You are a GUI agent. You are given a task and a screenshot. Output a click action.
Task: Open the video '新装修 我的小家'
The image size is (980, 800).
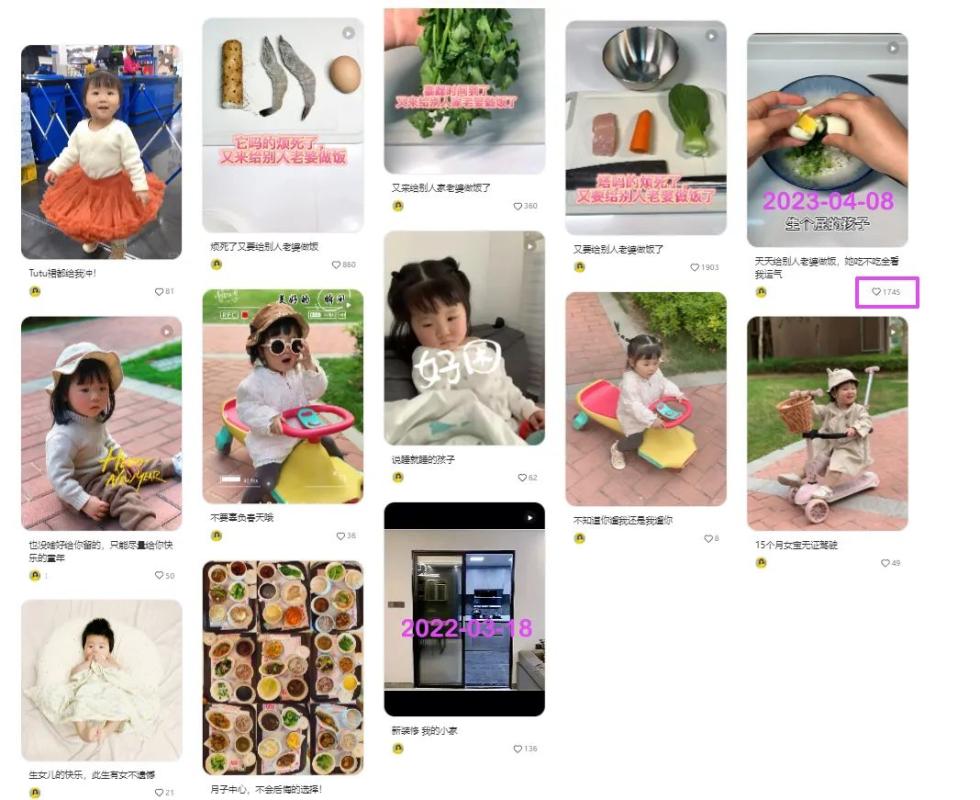tap(464, 608)
